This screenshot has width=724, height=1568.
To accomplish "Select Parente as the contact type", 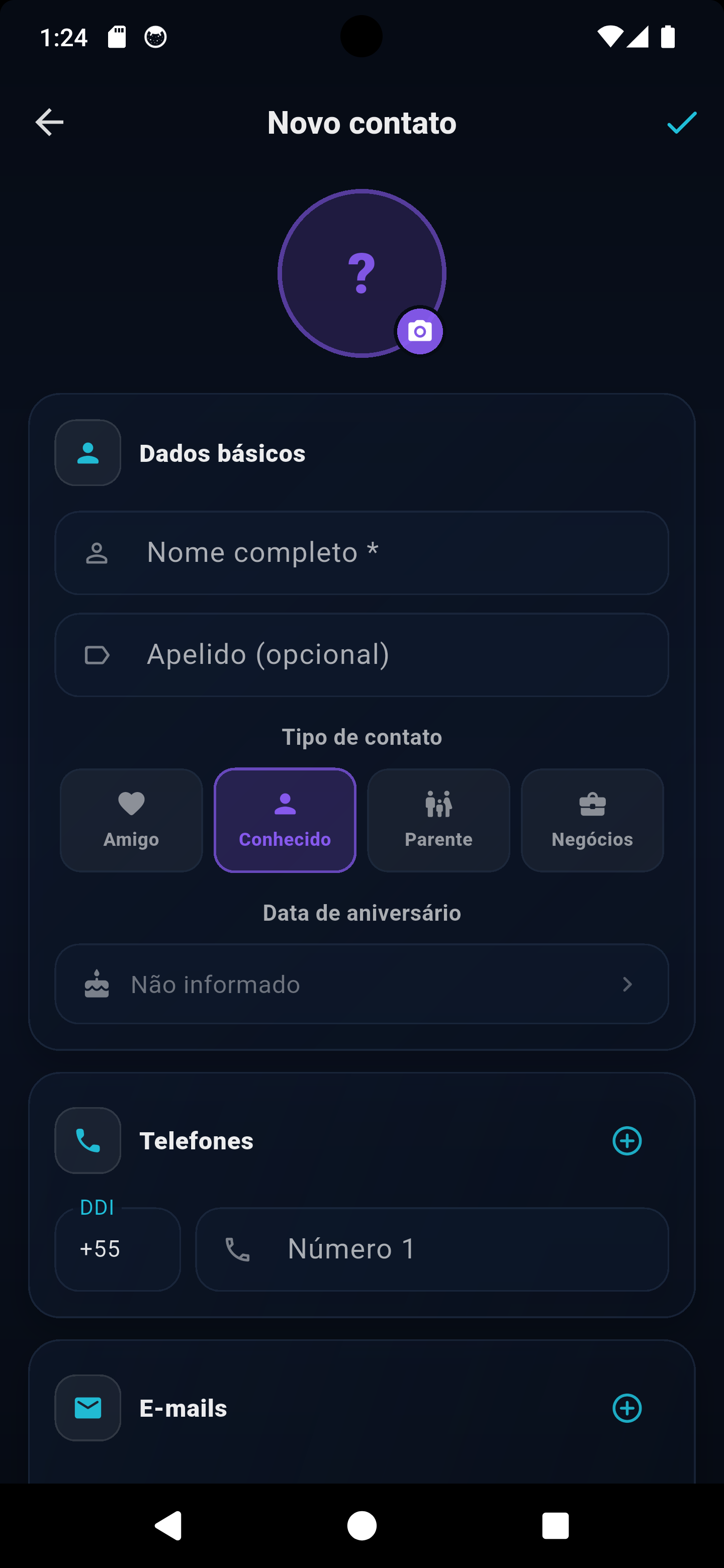I will (438, 820).
